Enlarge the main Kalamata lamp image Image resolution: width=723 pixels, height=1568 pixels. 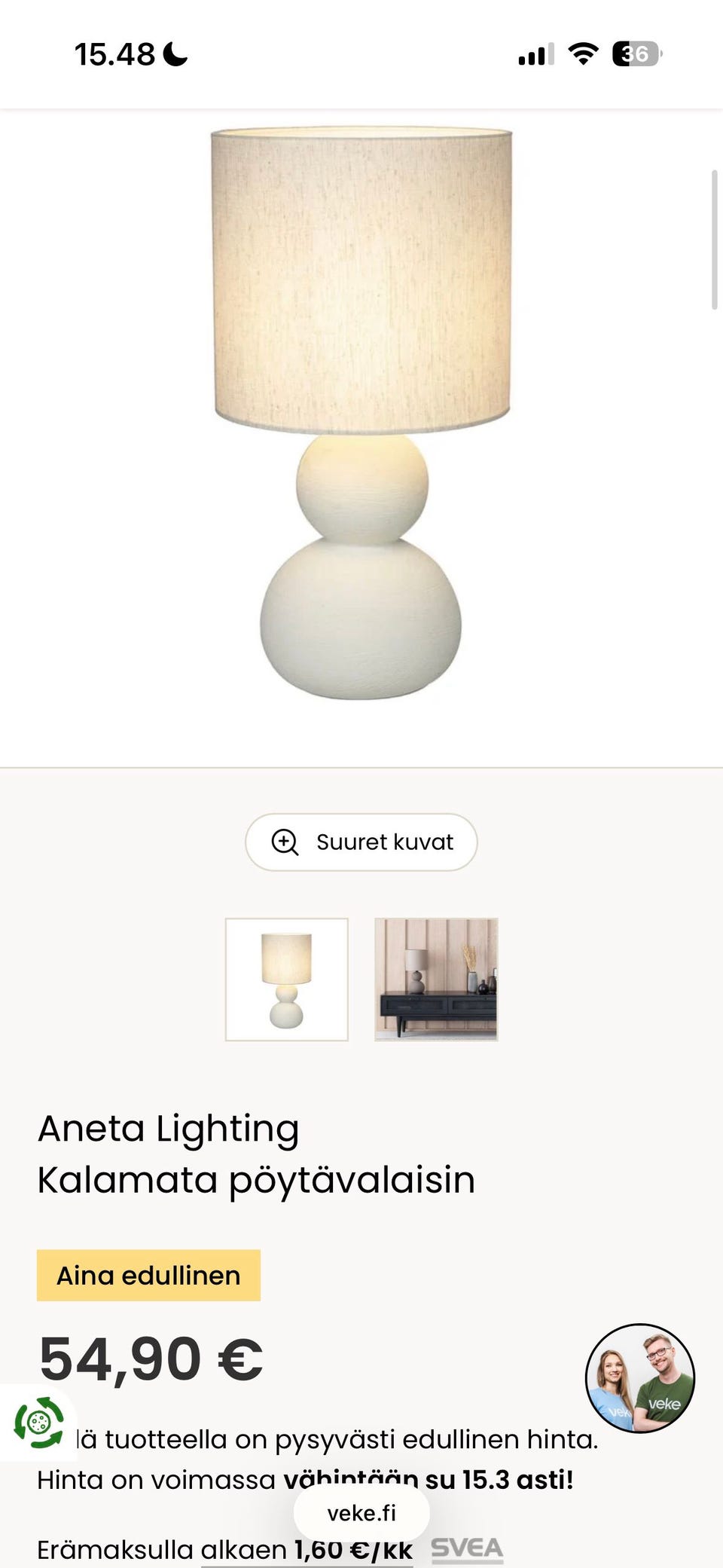pos(361,414)
